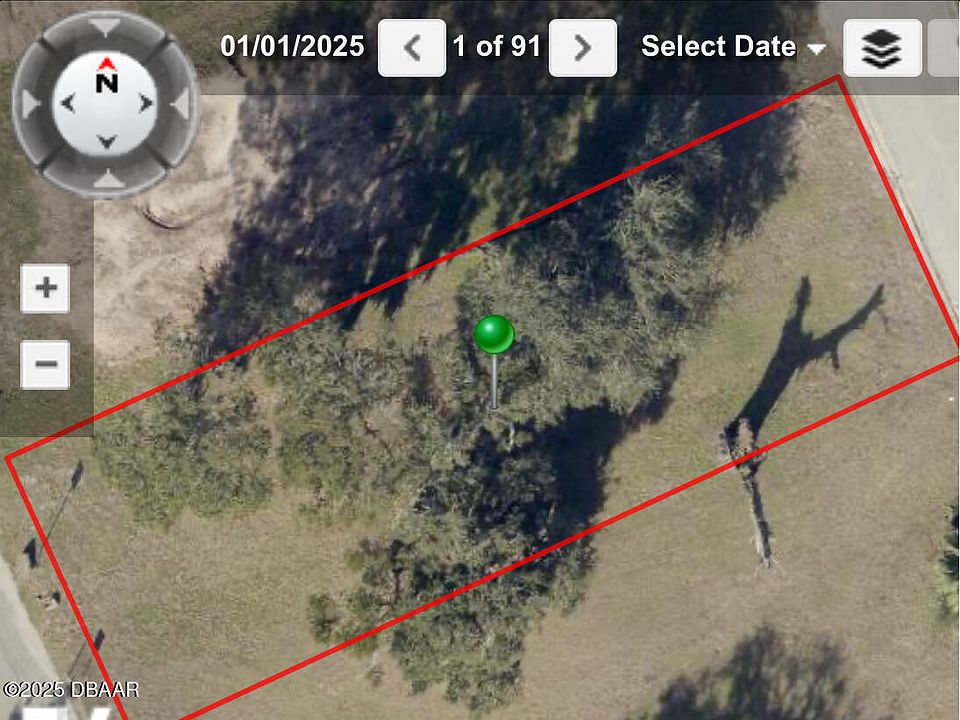Go to the previous image date
Screen dimensions: 960x720
point(411,47)
